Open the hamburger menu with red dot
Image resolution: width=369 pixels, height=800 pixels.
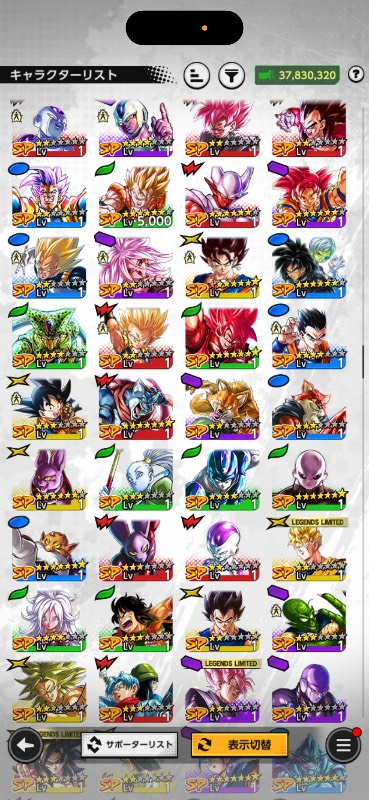point(343,745)
